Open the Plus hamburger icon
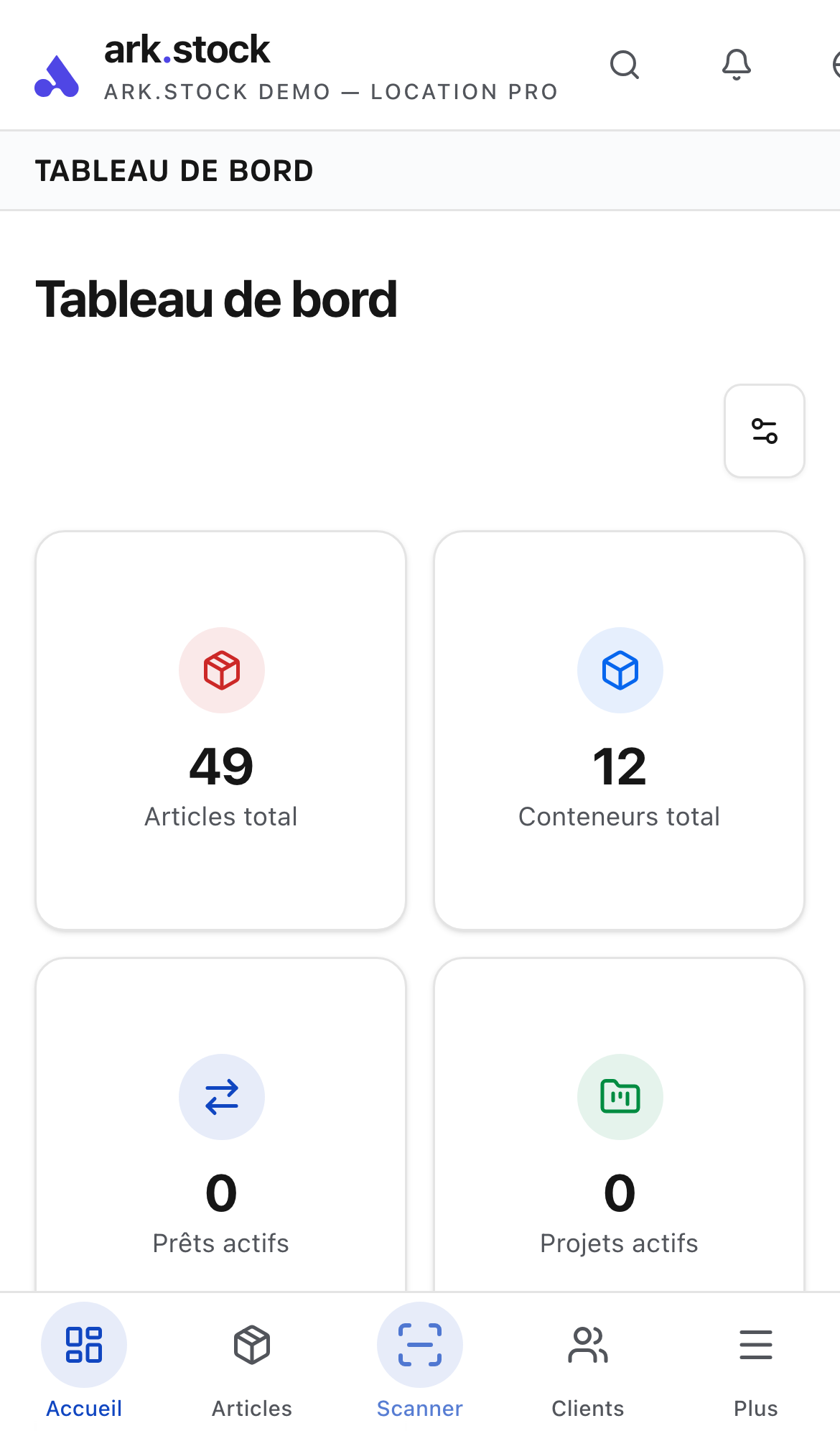This screenshot has height=1431, width=840. coord(755,1345)
